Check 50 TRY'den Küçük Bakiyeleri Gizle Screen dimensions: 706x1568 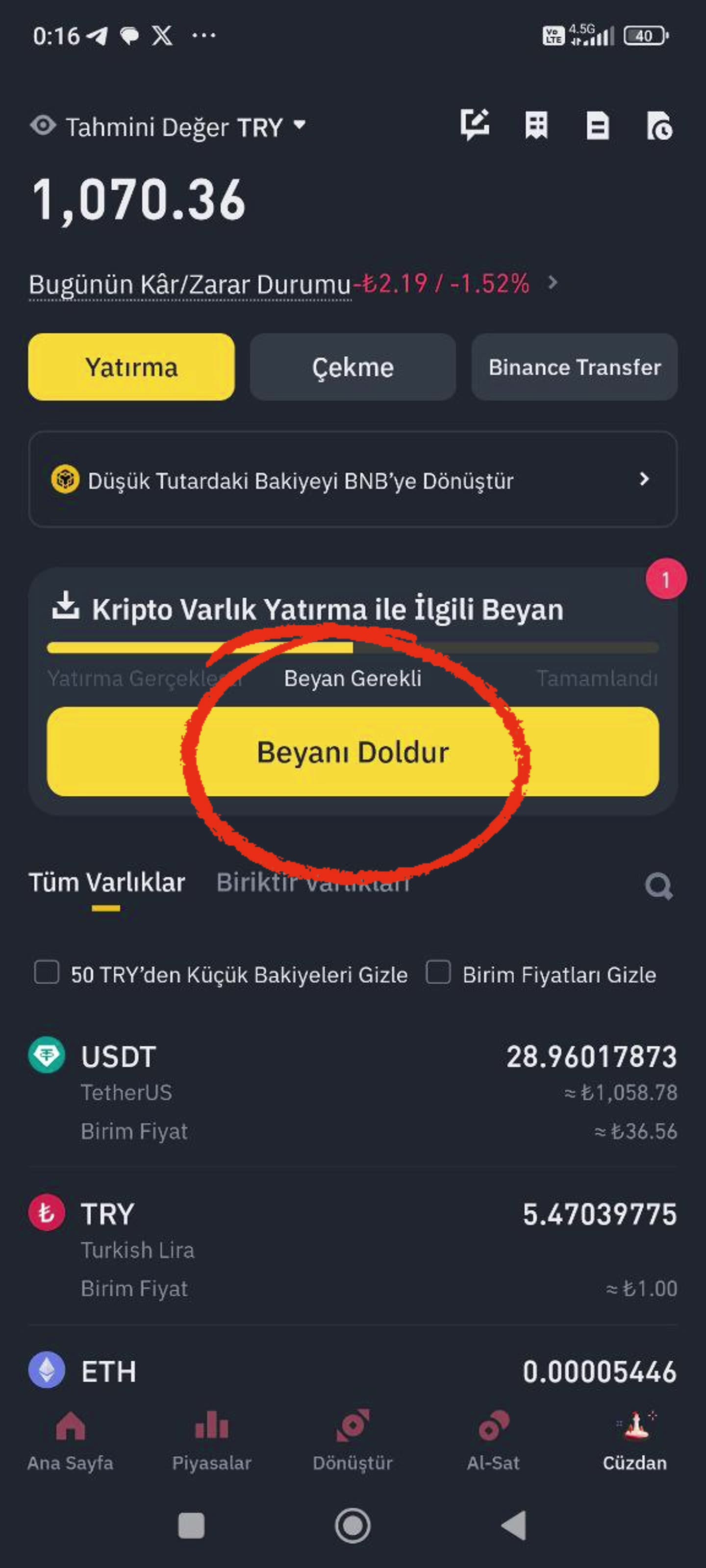coord(47,972)
